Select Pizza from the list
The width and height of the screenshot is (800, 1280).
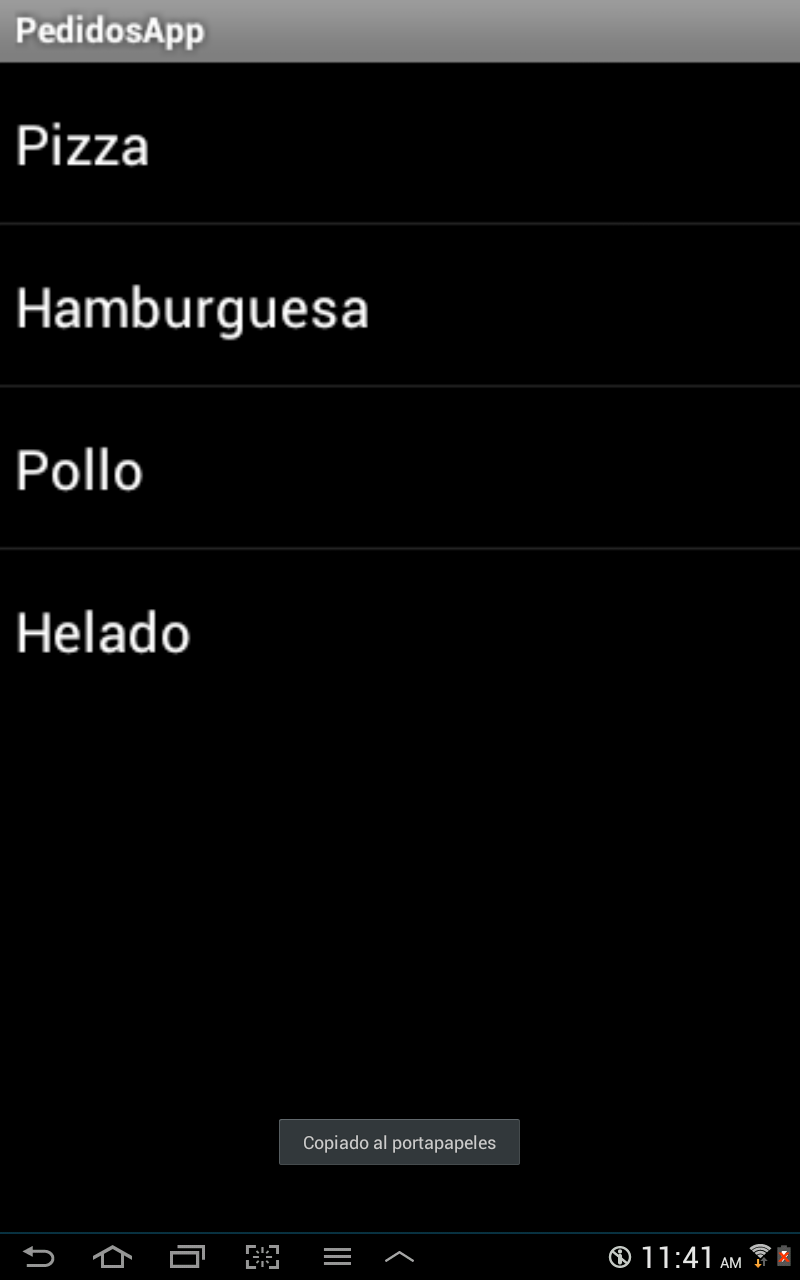tap(400, 145)
